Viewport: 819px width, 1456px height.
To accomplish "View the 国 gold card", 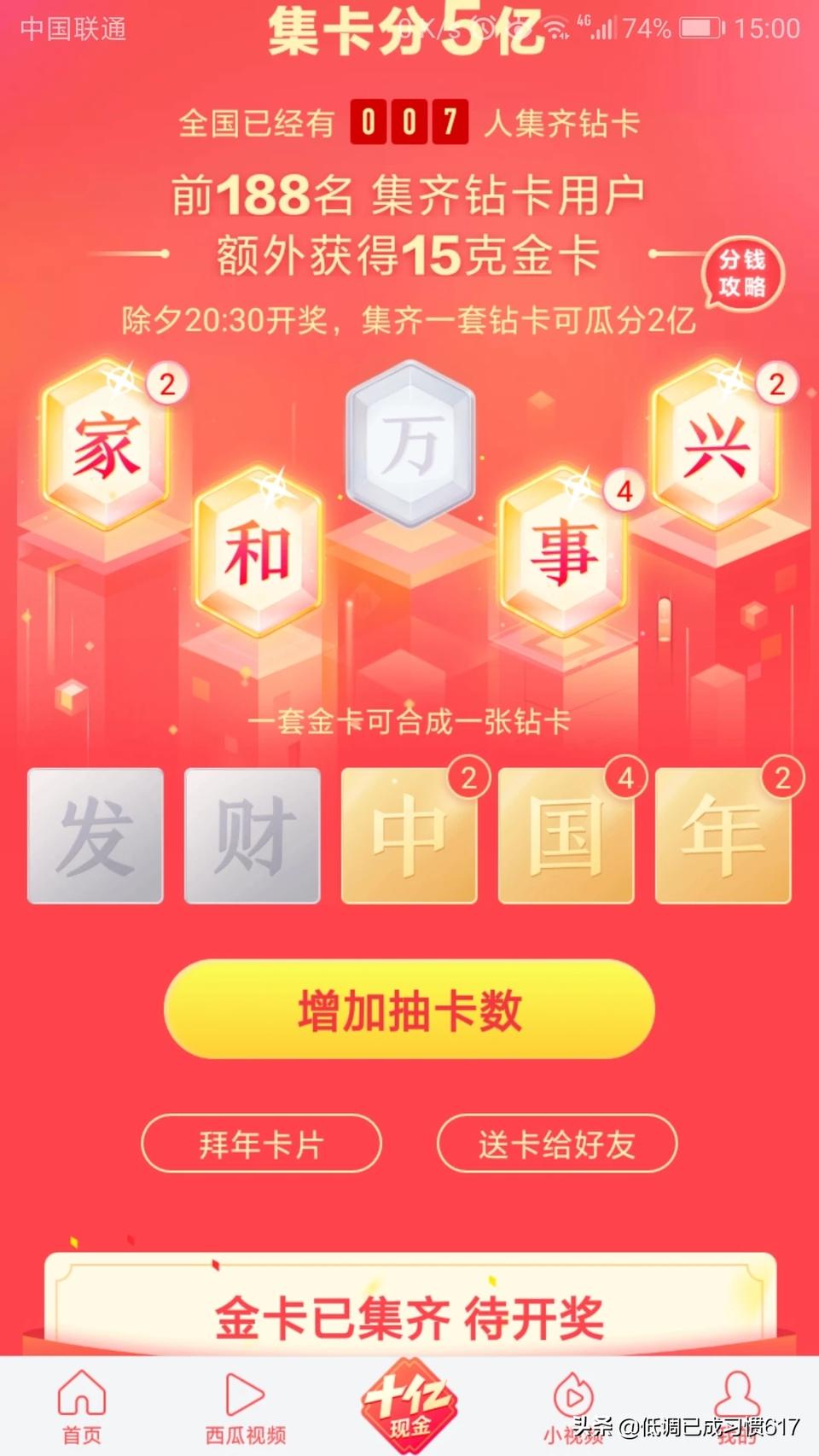I will (x=566, y=836).
